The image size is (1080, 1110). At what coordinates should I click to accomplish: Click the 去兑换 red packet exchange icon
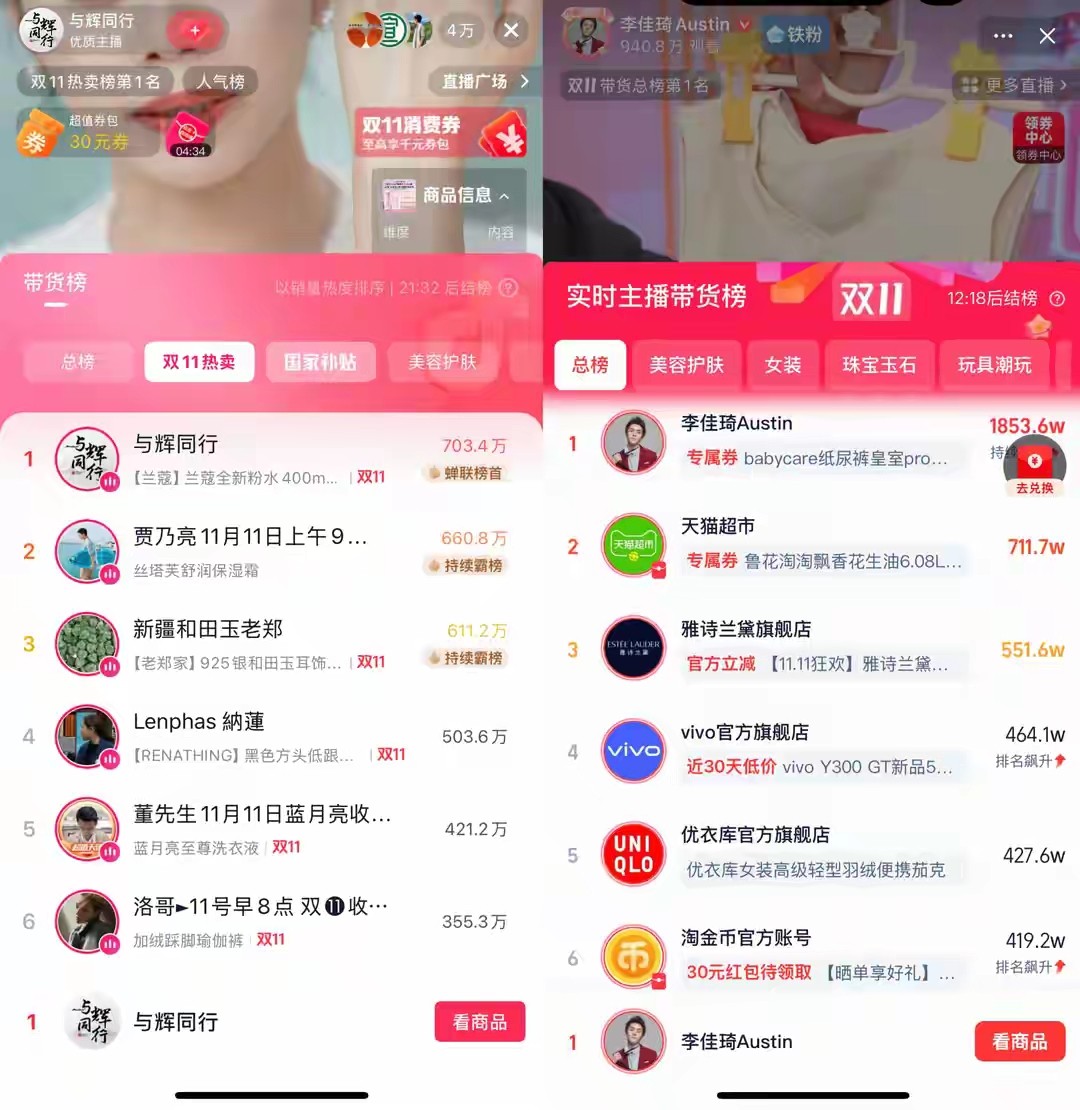coord(1035,465)
